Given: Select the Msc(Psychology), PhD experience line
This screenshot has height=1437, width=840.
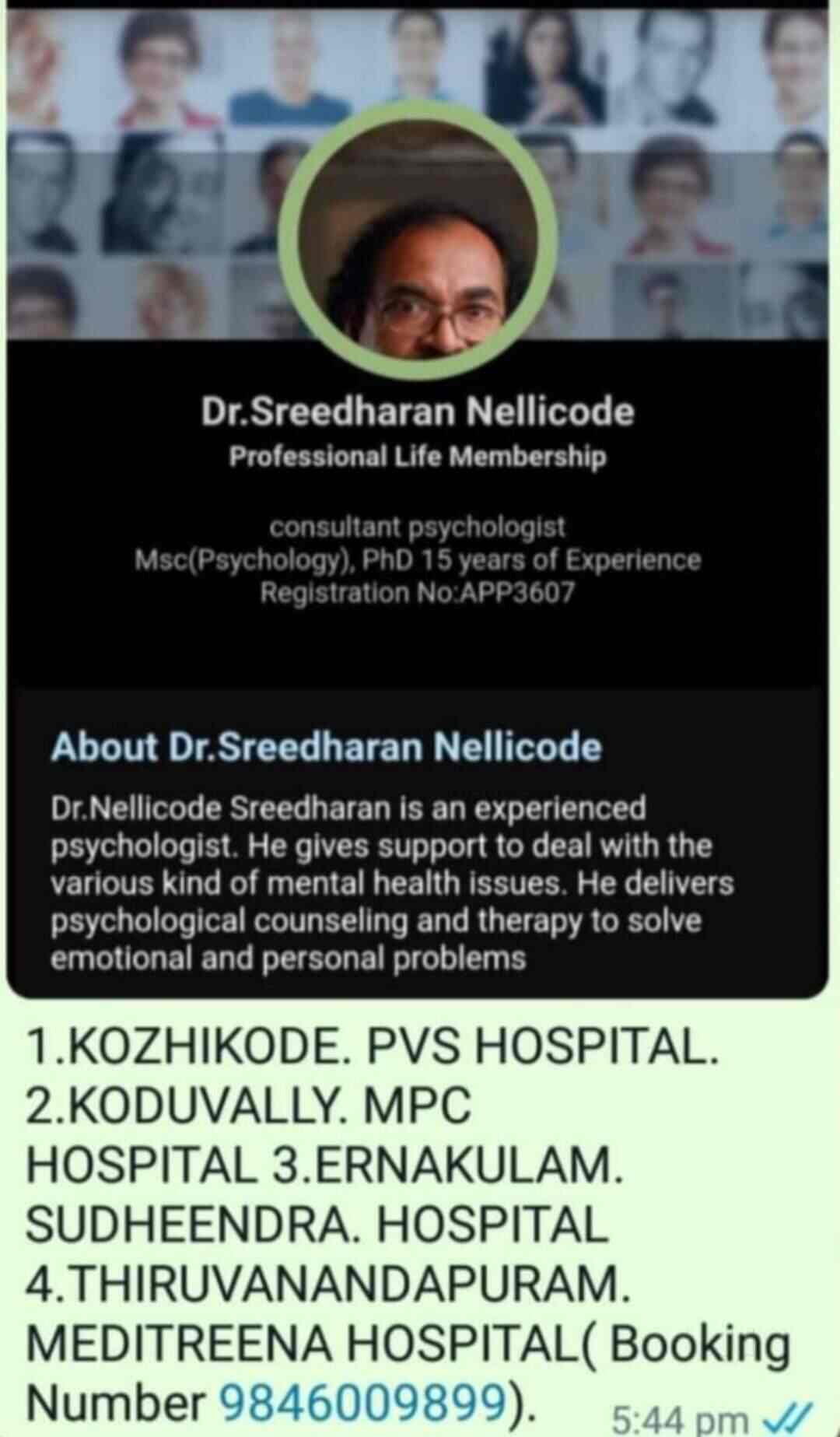Looking at the screenshot, I should (x=418, y=559).
